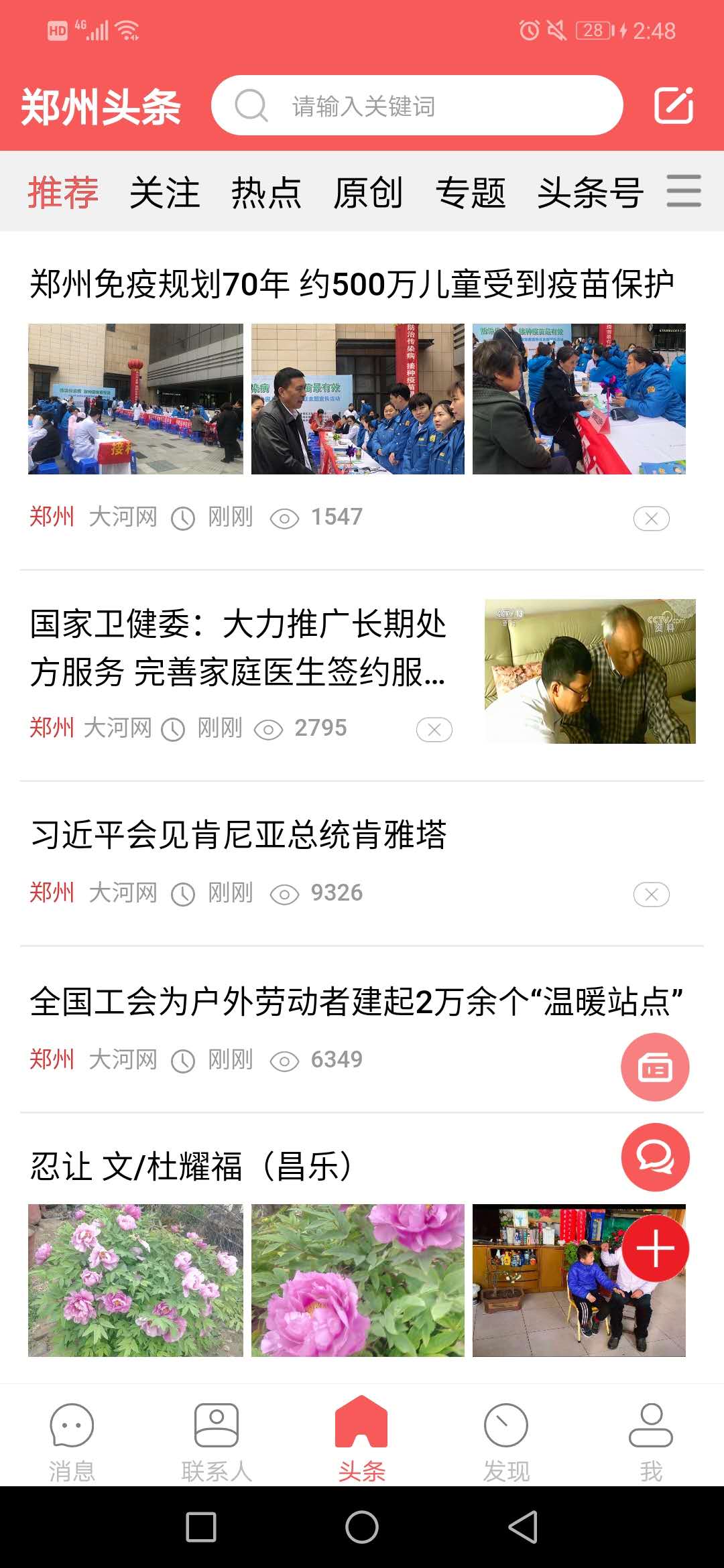Open article 郑州免疫规划70年
This screenshot has height=1568, width=724.
[352, 284]
